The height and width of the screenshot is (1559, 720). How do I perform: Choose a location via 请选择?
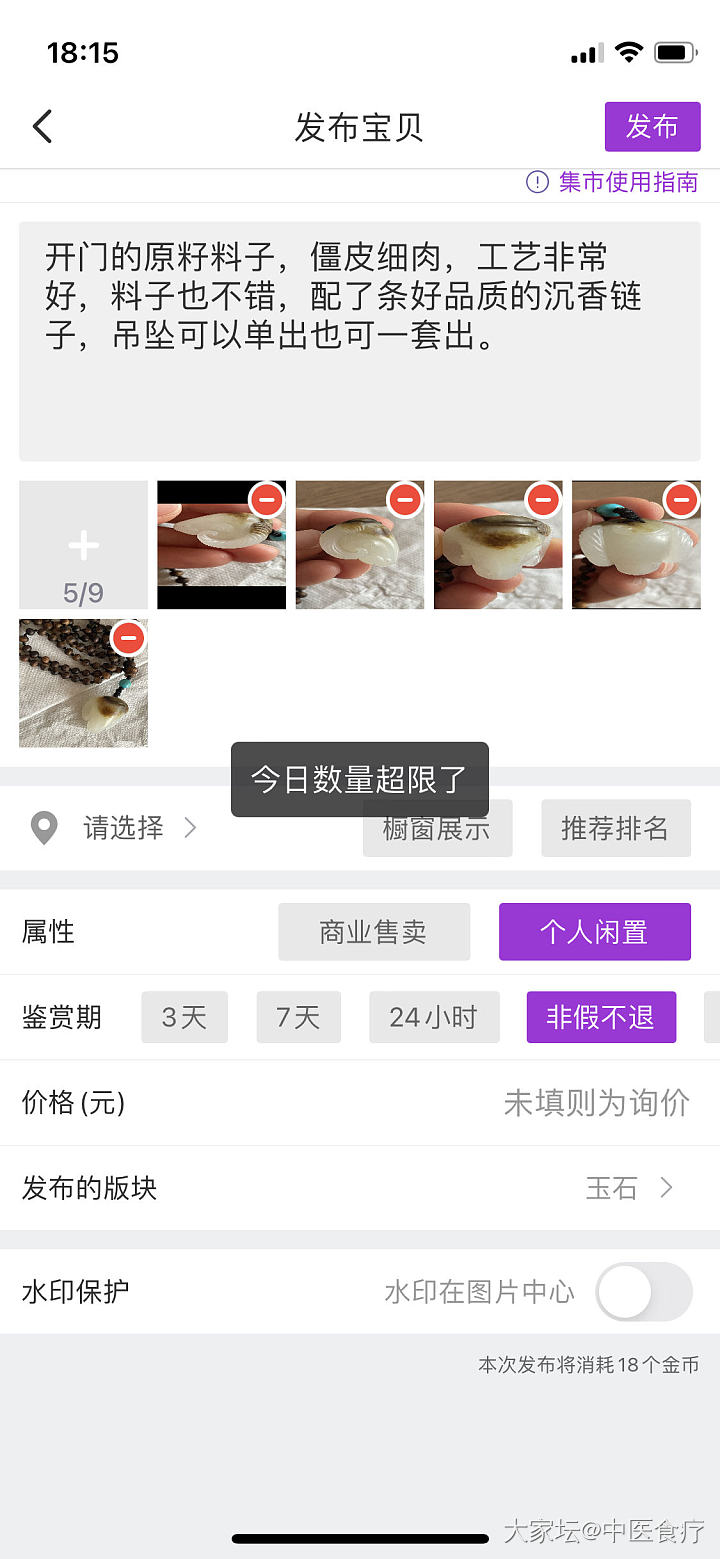123,828
